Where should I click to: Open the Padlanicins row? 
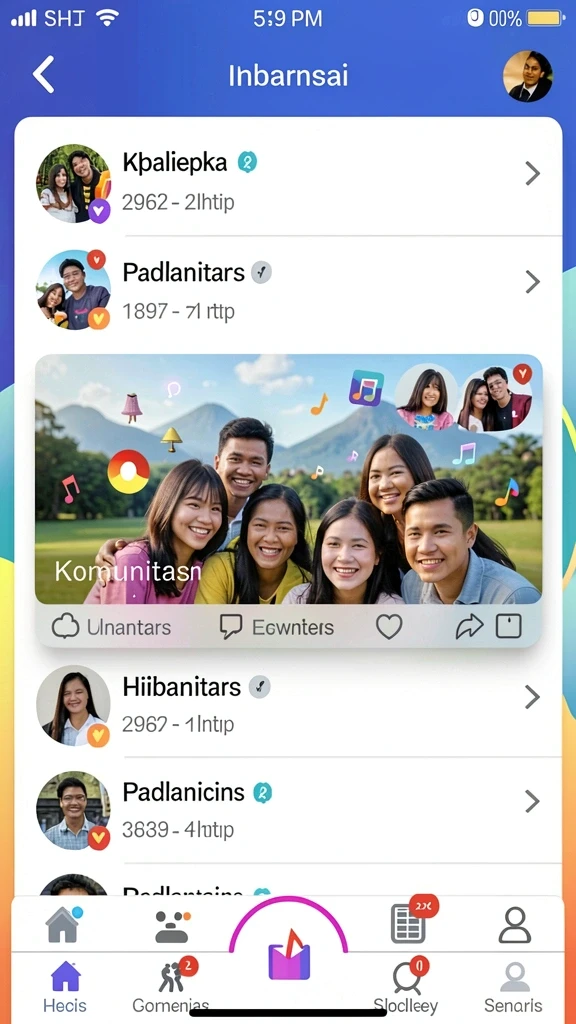(288, 810)
